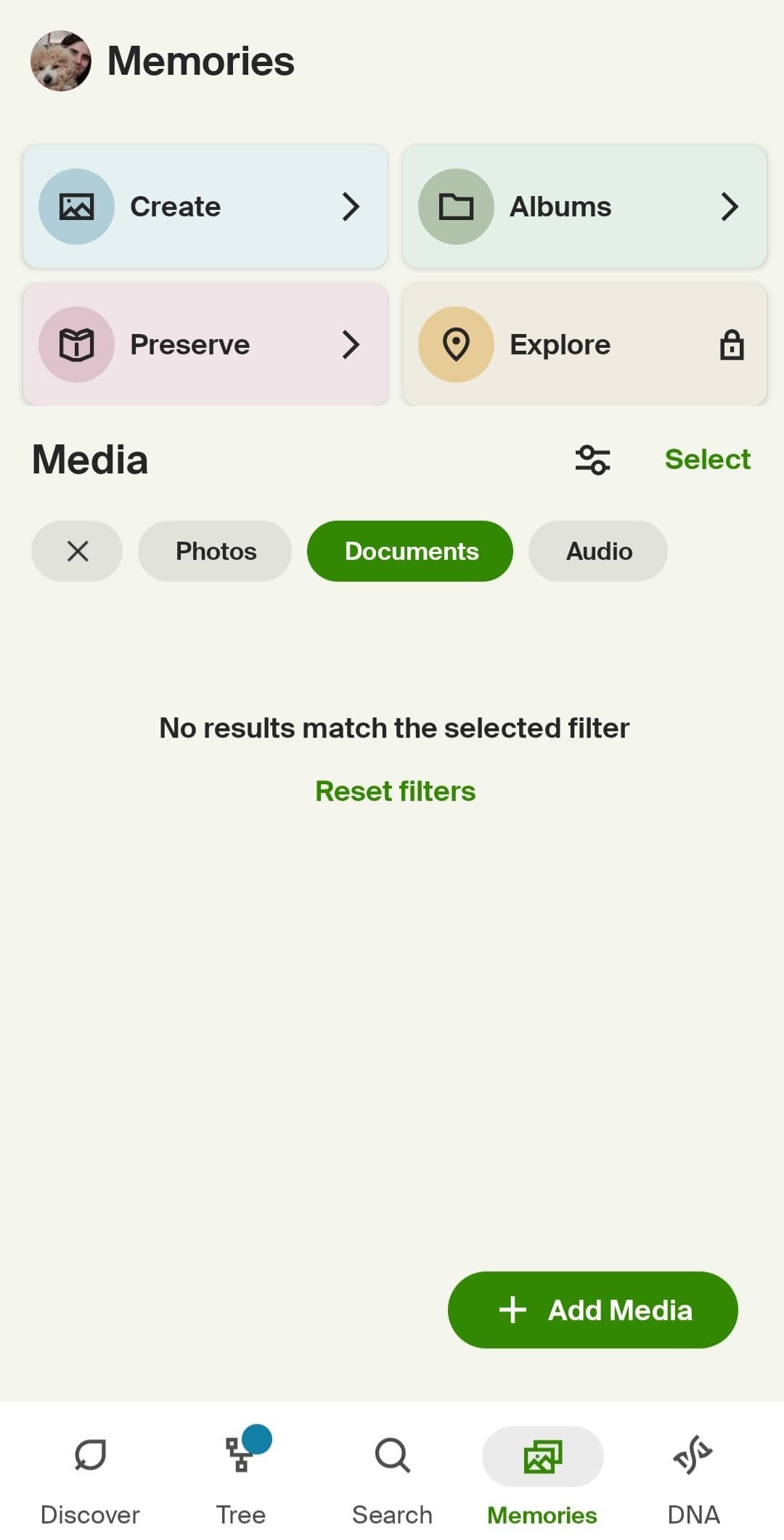The height and width of the screenshot is (1540, 784).
Task: Open the Preserve card
Action: tap(205, 344)
